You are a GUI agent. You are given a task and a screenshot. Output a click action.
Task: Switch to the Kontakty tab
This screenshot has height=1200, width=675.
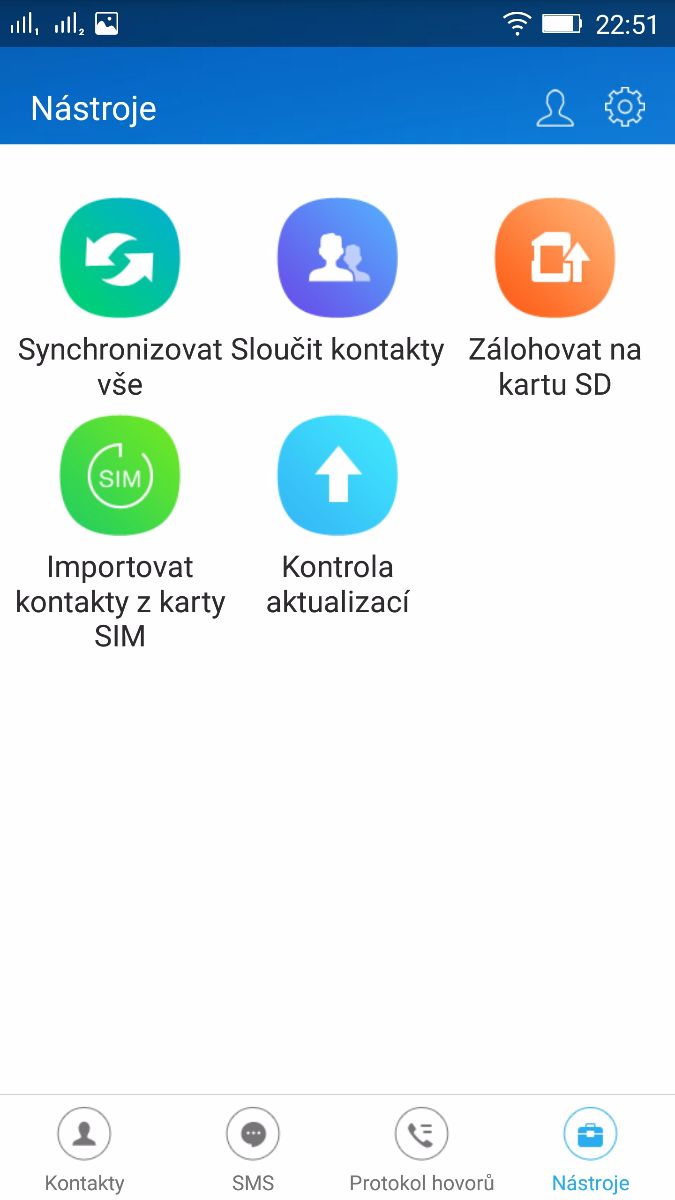click(x=84, y=1150)
